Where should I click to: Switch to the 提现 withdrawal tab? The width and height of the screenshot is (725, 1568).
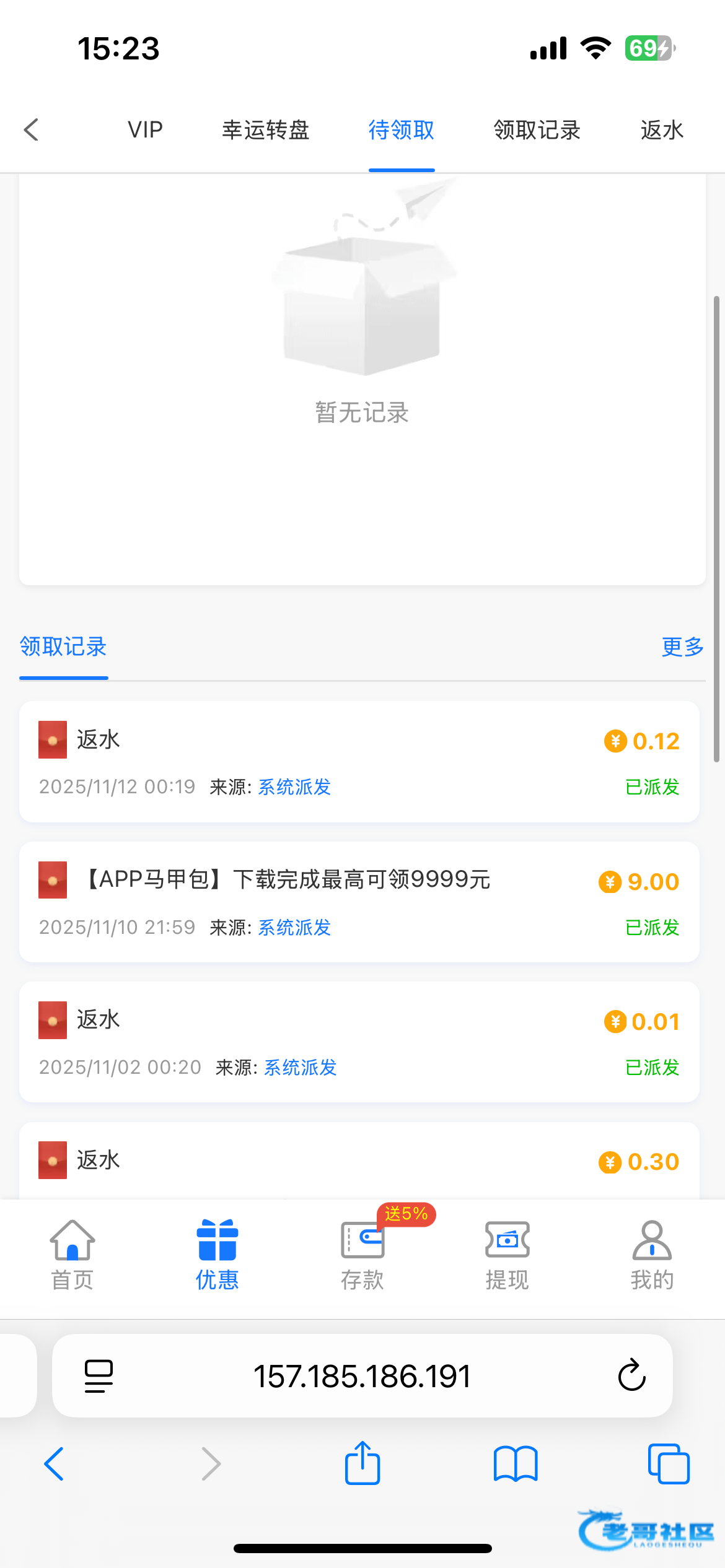coord(507,1255)
